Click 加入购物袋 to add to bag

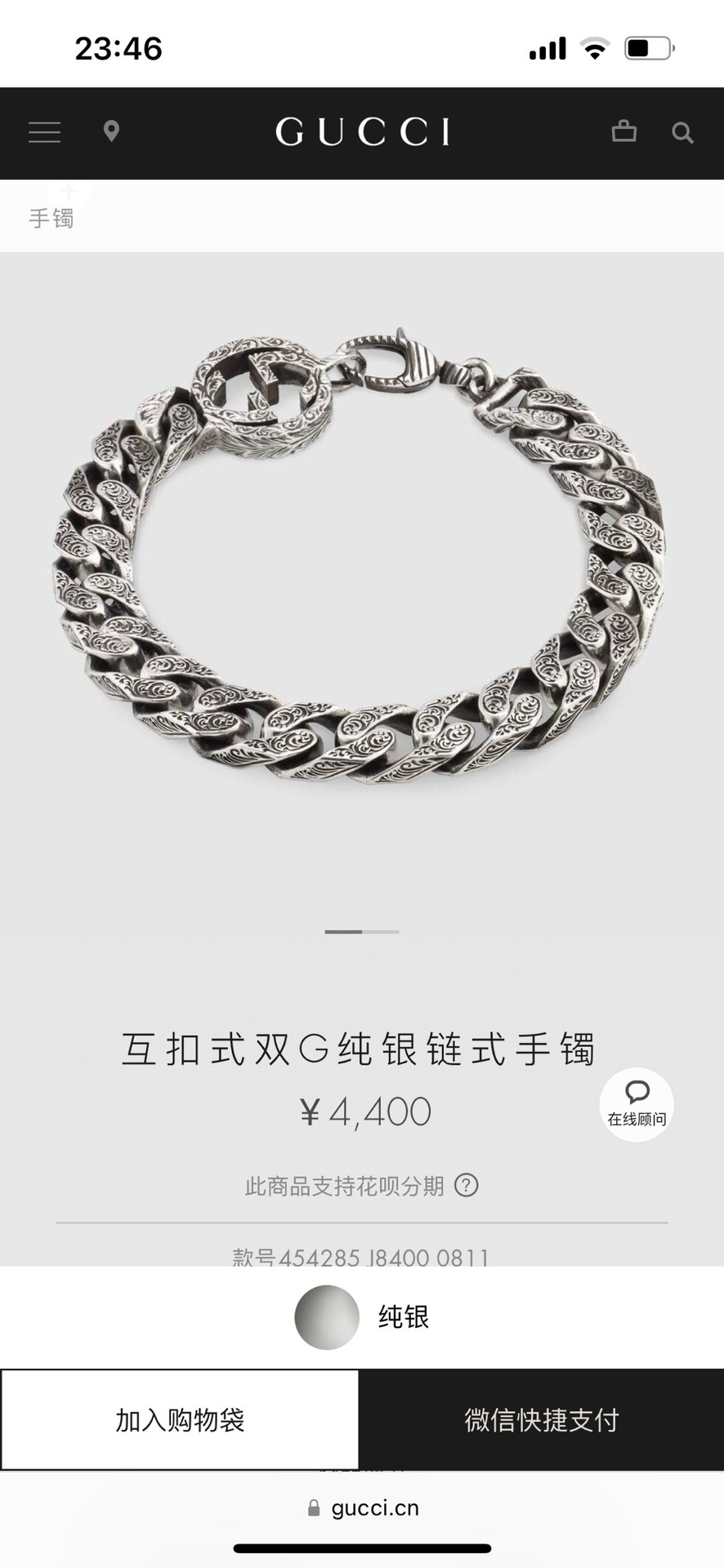181,1419
